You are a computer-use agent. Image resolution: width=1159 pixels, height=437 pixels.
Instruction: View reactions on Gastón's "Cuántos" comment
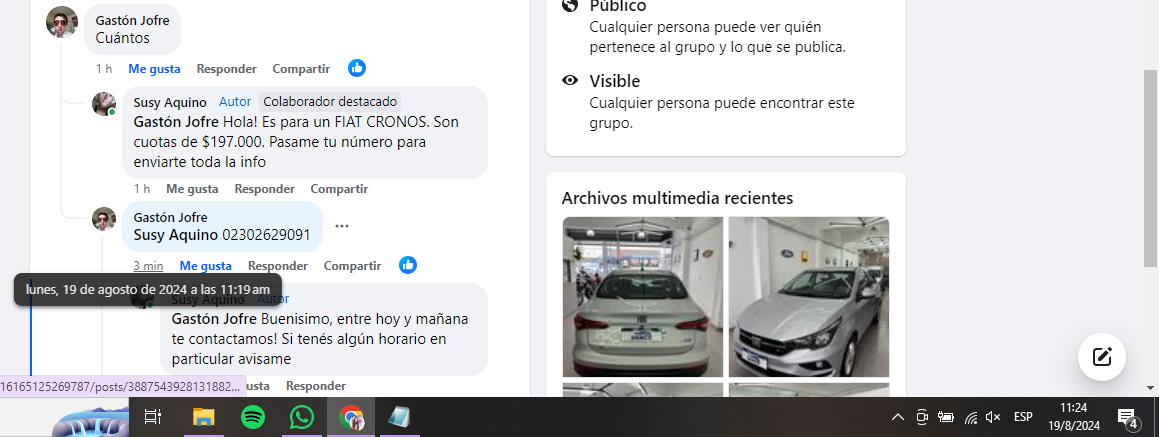pos(357,68)
